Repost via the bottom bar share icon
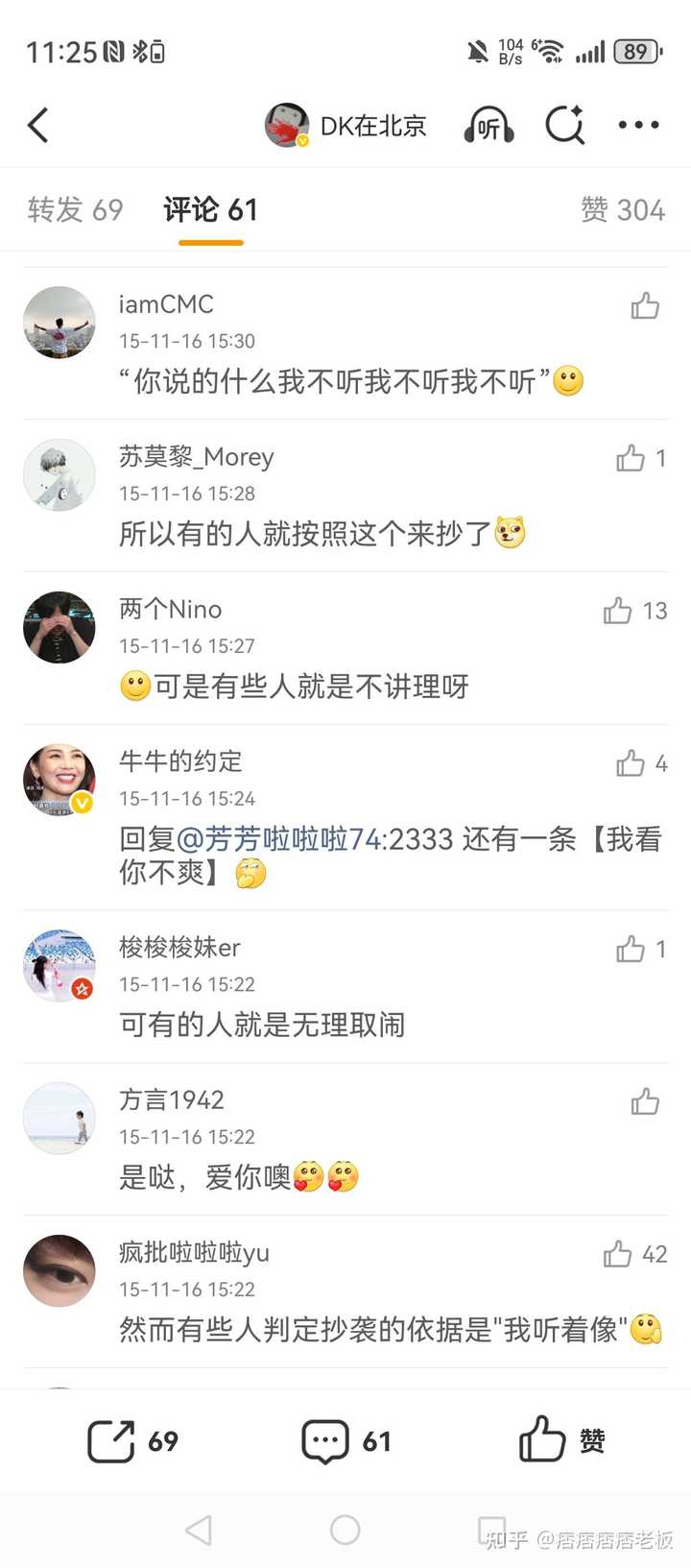This screenshot has width=691, height=1568. coord(112,1441)
